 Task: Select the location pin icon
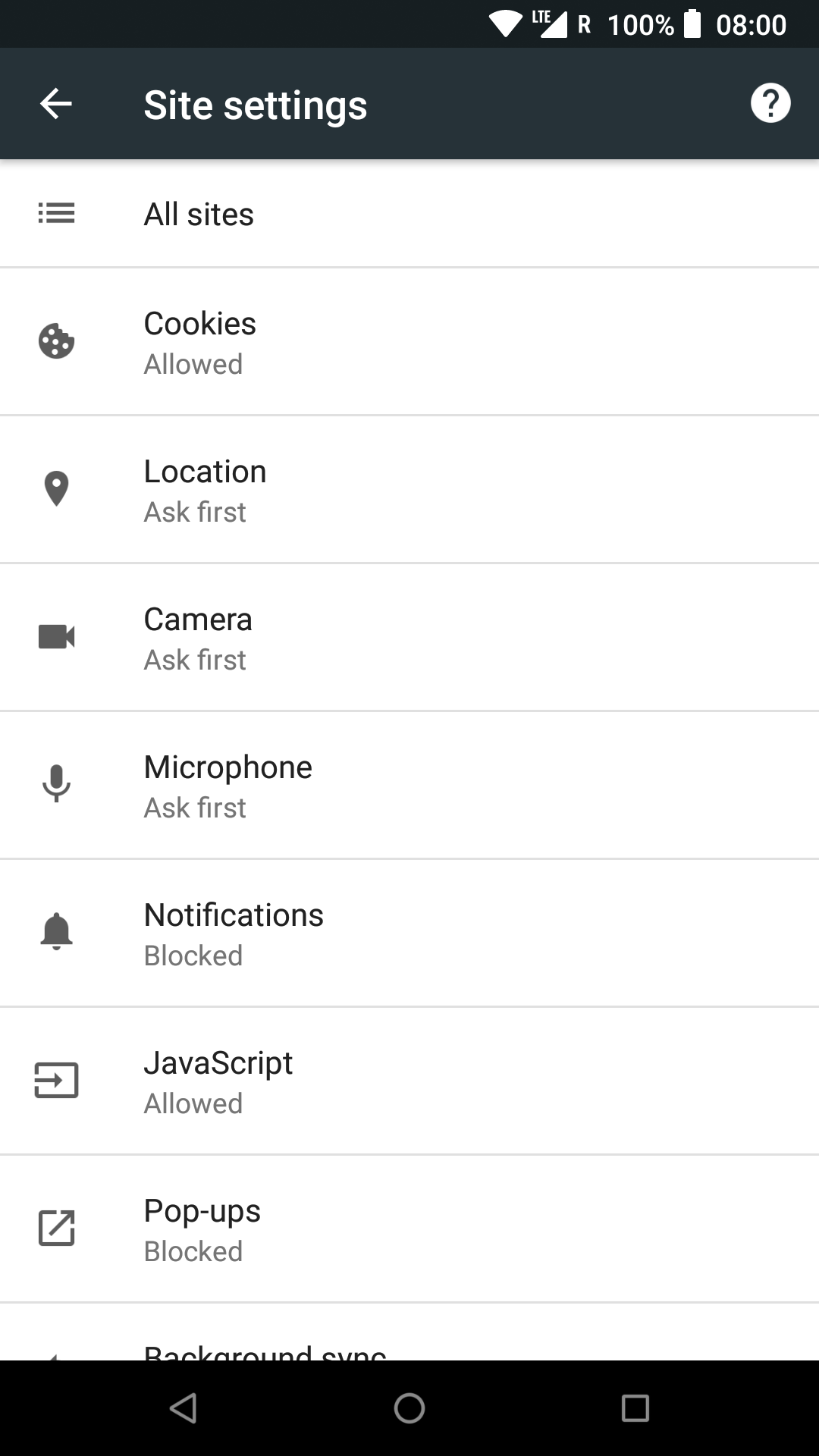pos(55,489)
